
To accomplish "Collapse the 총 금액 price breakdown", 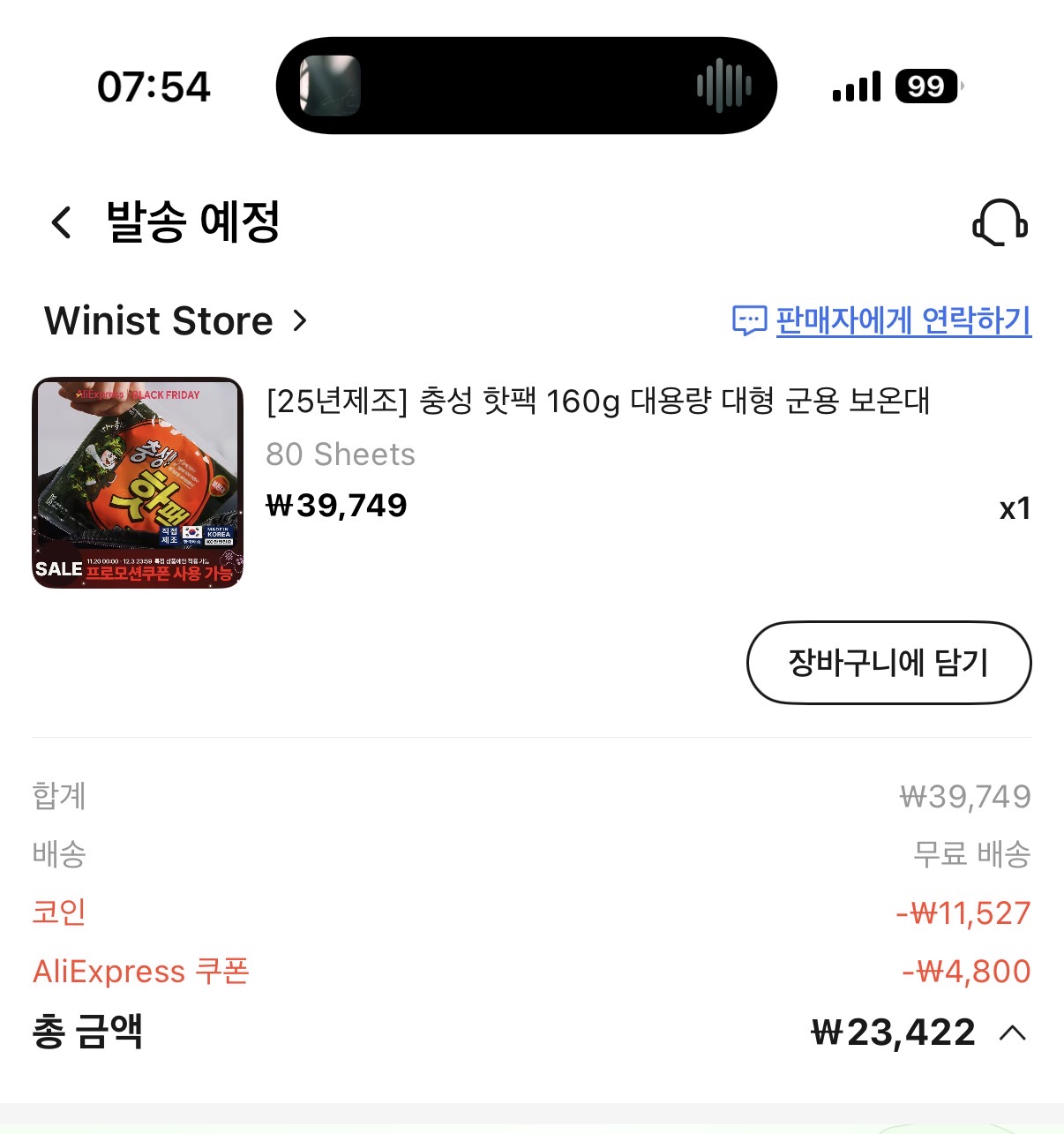I will pyautogui.click(x=1012, y=1033).
